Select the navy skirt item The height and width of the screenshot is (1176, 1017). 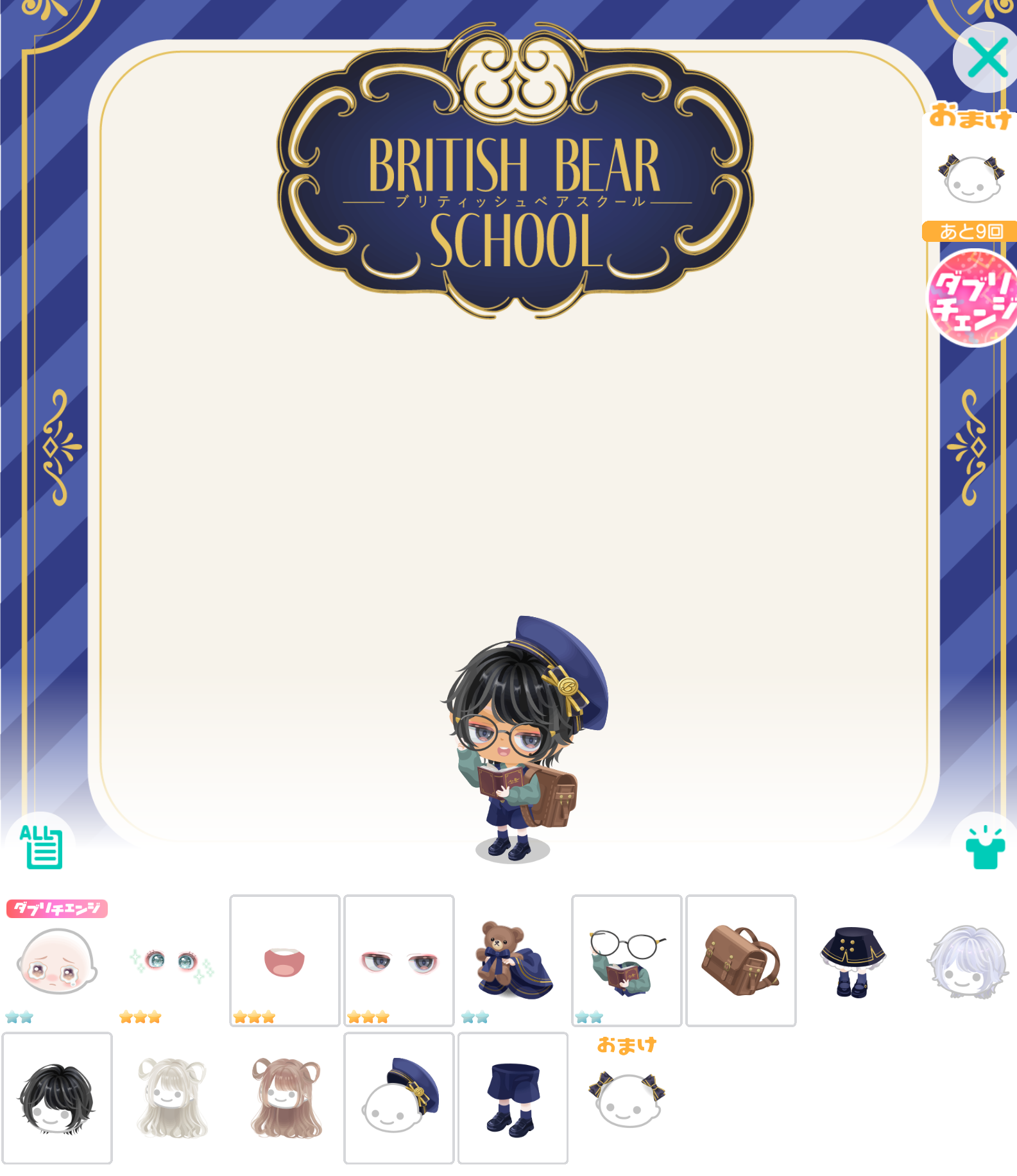853,961
